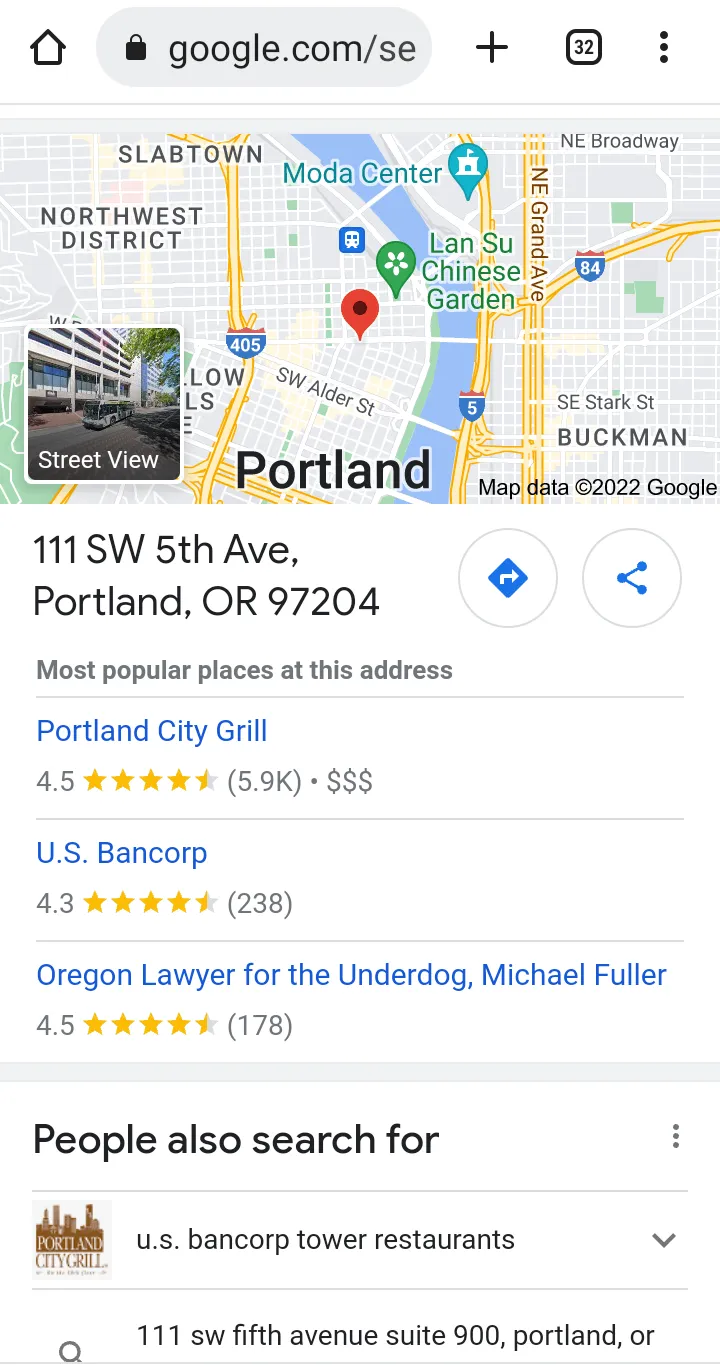Open Portland City Grill listing
Screen dimensions: 720x1365
pos(152,731)
